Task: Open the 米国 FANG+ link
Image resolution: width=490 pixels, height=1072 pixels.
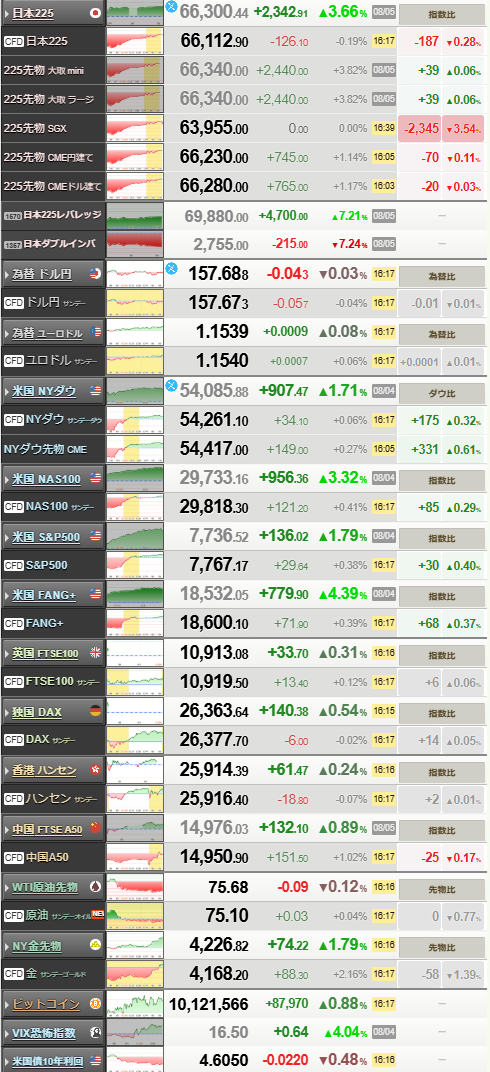Action: [44, 595]
